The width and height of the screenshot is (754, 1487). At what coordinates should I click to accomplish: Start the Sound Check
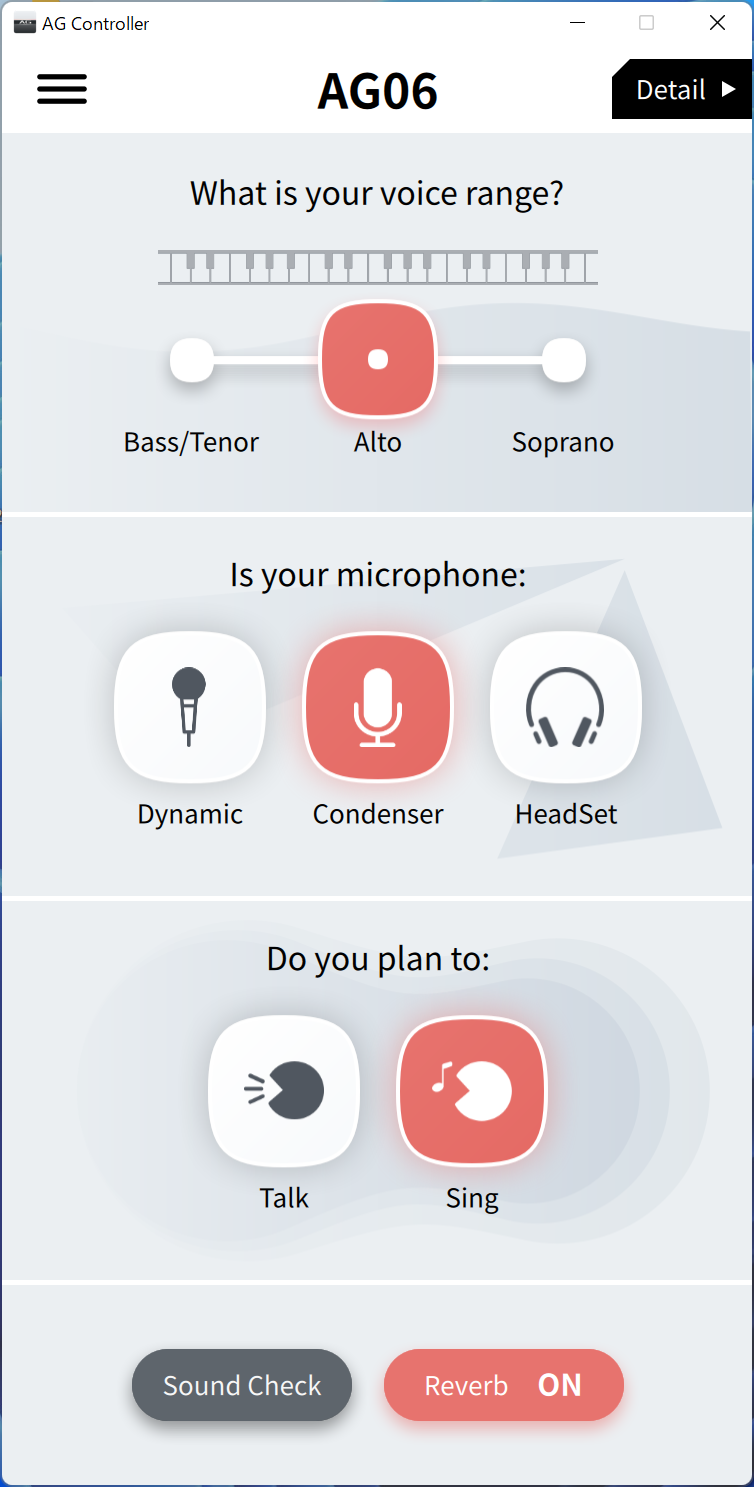click(x=242, y=1385)
